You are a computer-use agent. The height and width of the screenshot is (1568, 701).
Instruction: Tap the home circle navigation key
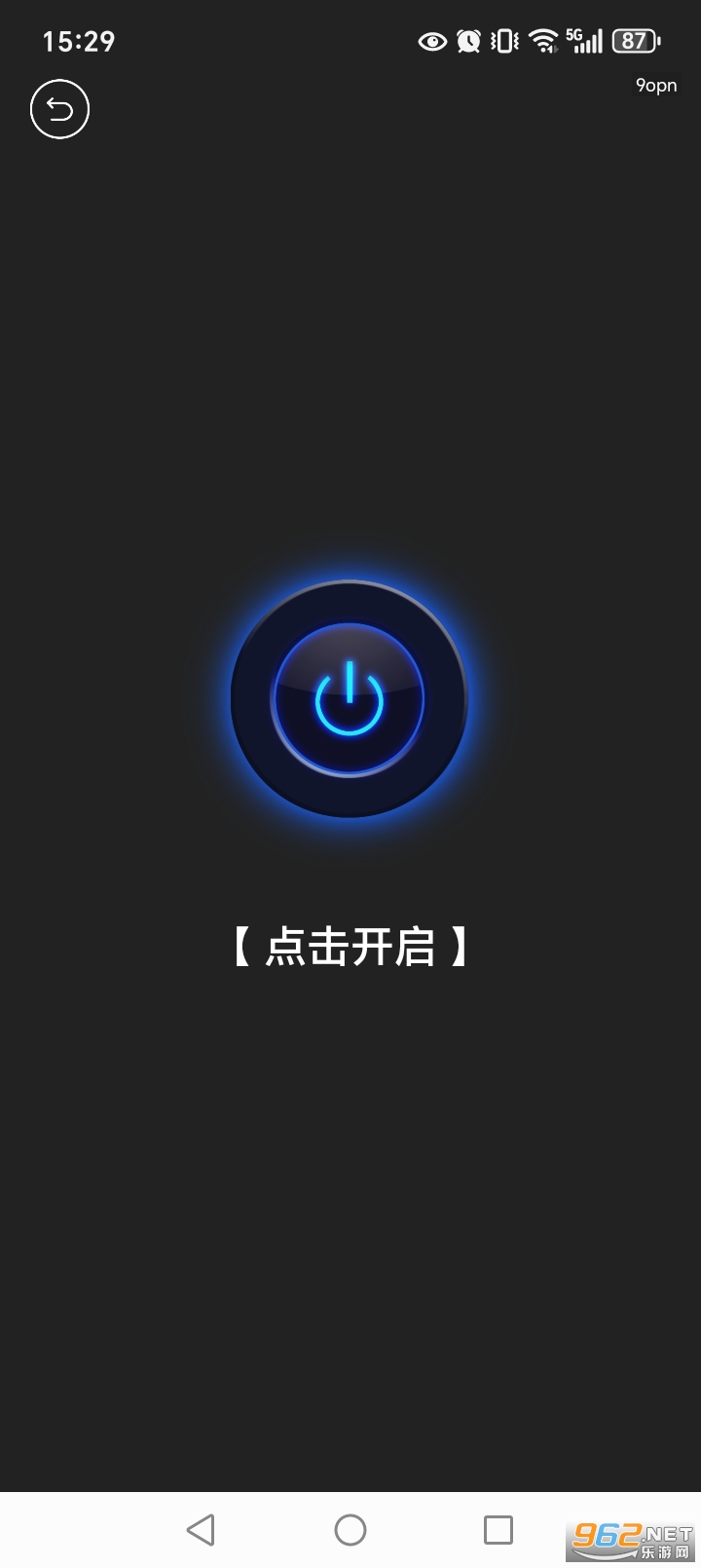350,1529
